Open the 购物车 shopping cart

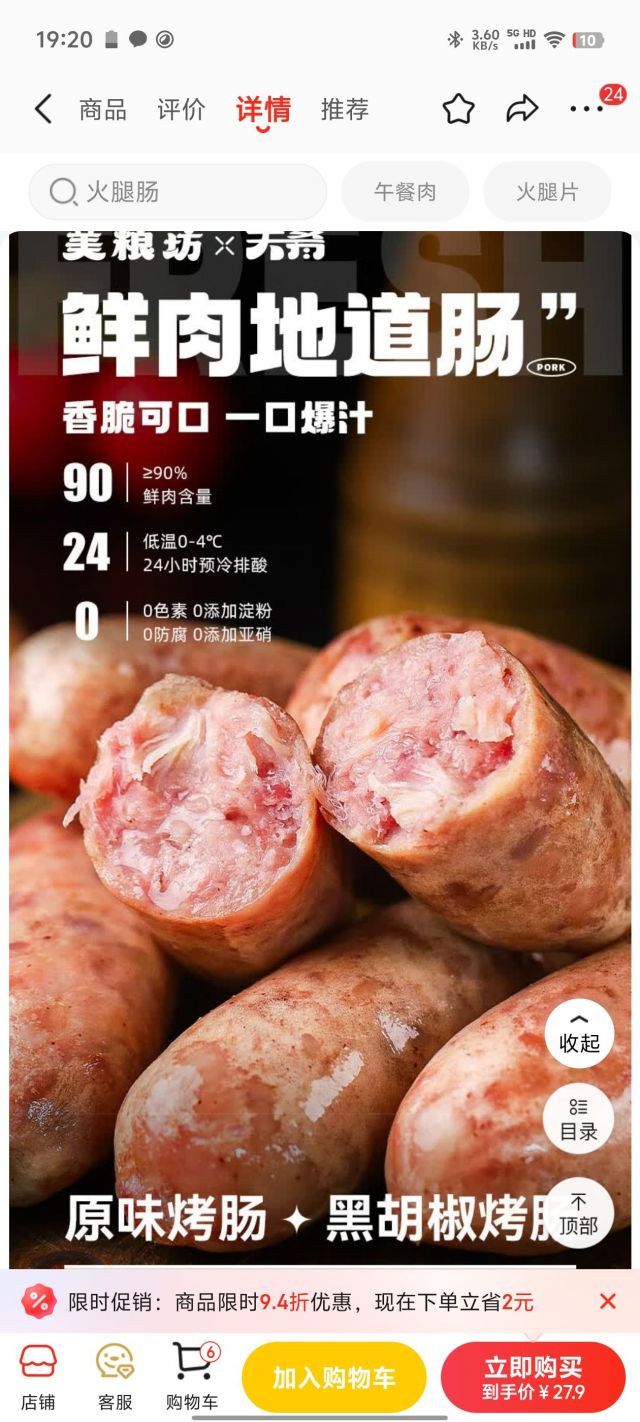192,1376
